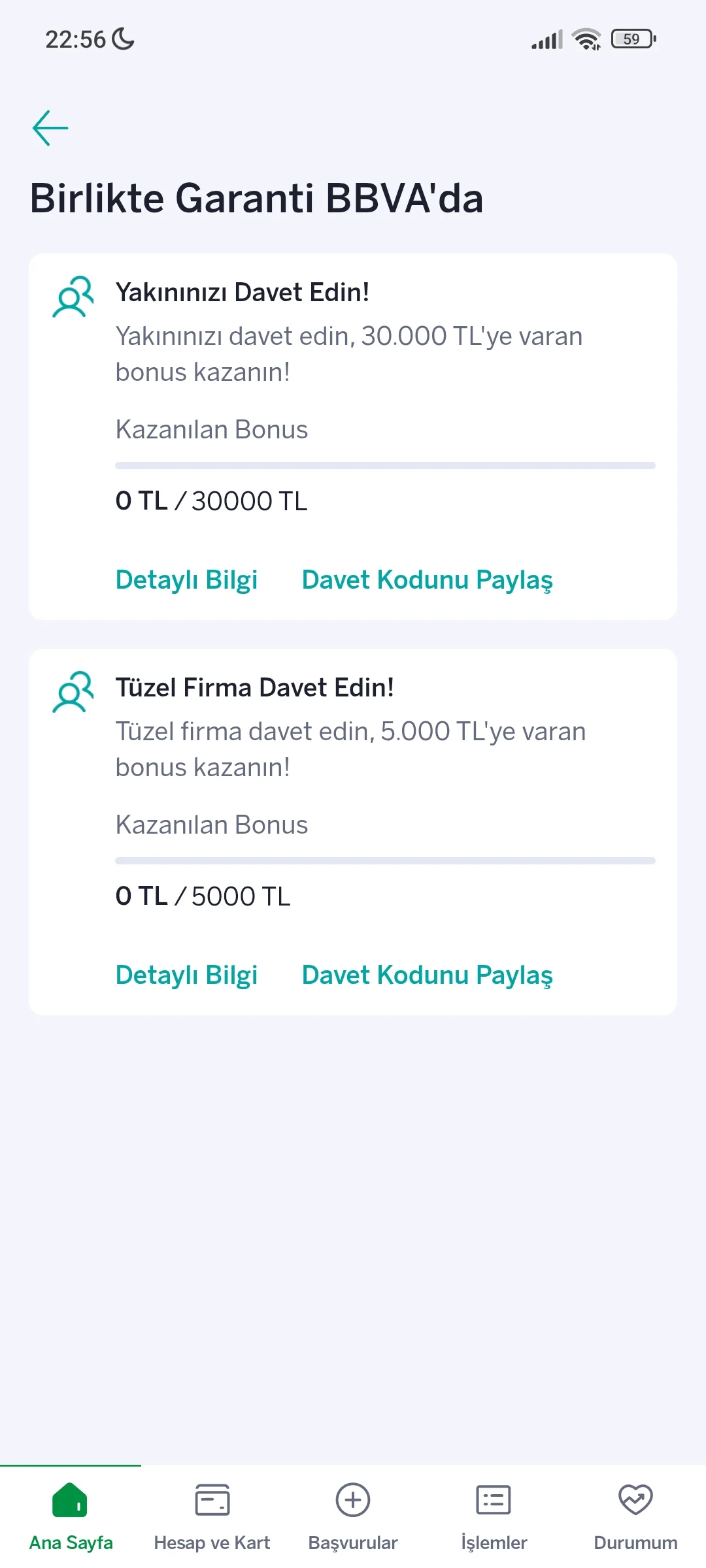Switch to the Ana Sayfa tab
706x1568 pixels.
(x=71, y=1516)
